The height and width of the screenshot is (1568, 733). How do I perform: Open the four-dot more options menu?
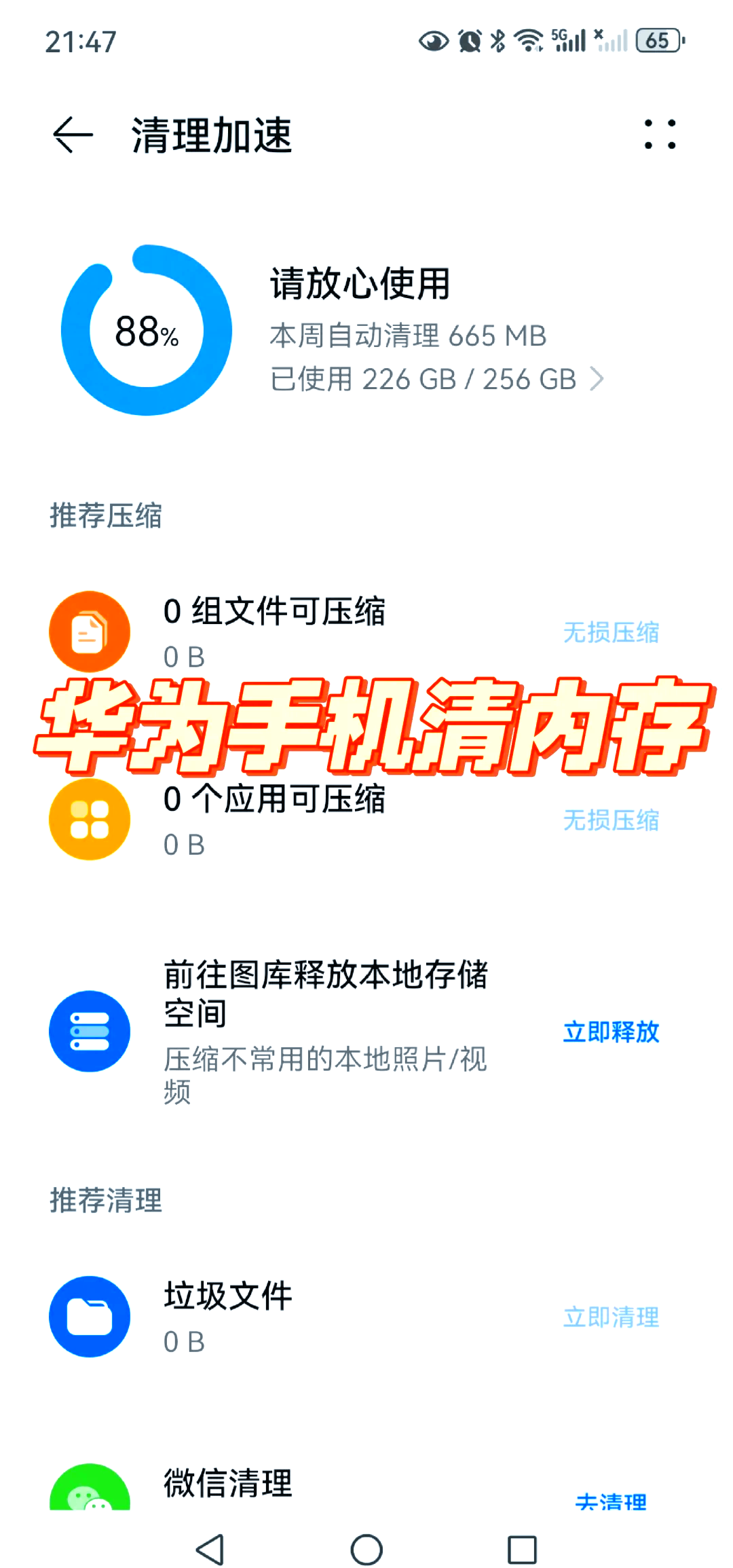[x=660, y=134]
